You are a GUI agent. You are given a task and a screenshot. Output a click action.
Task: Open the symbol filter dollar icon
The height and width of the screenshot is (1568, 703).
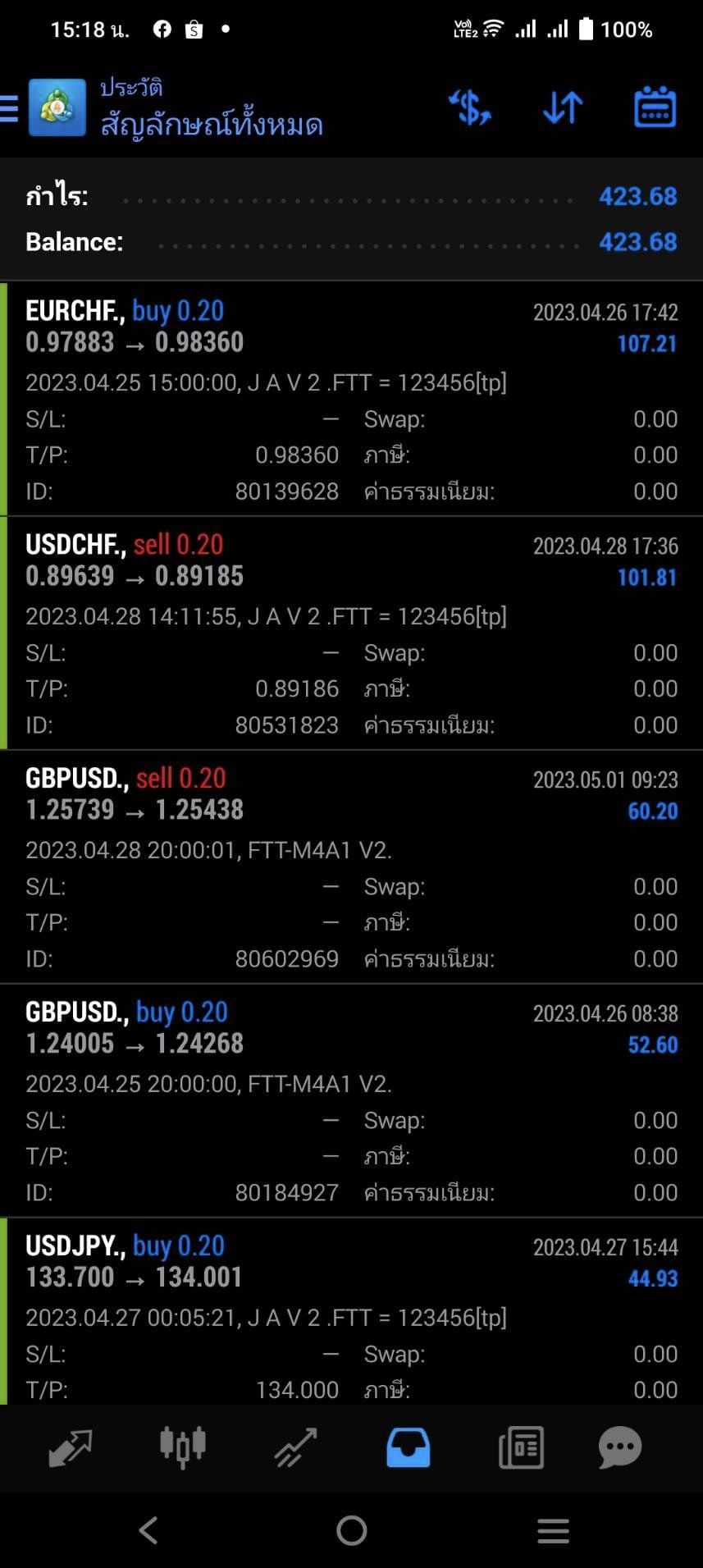(470, 107)
